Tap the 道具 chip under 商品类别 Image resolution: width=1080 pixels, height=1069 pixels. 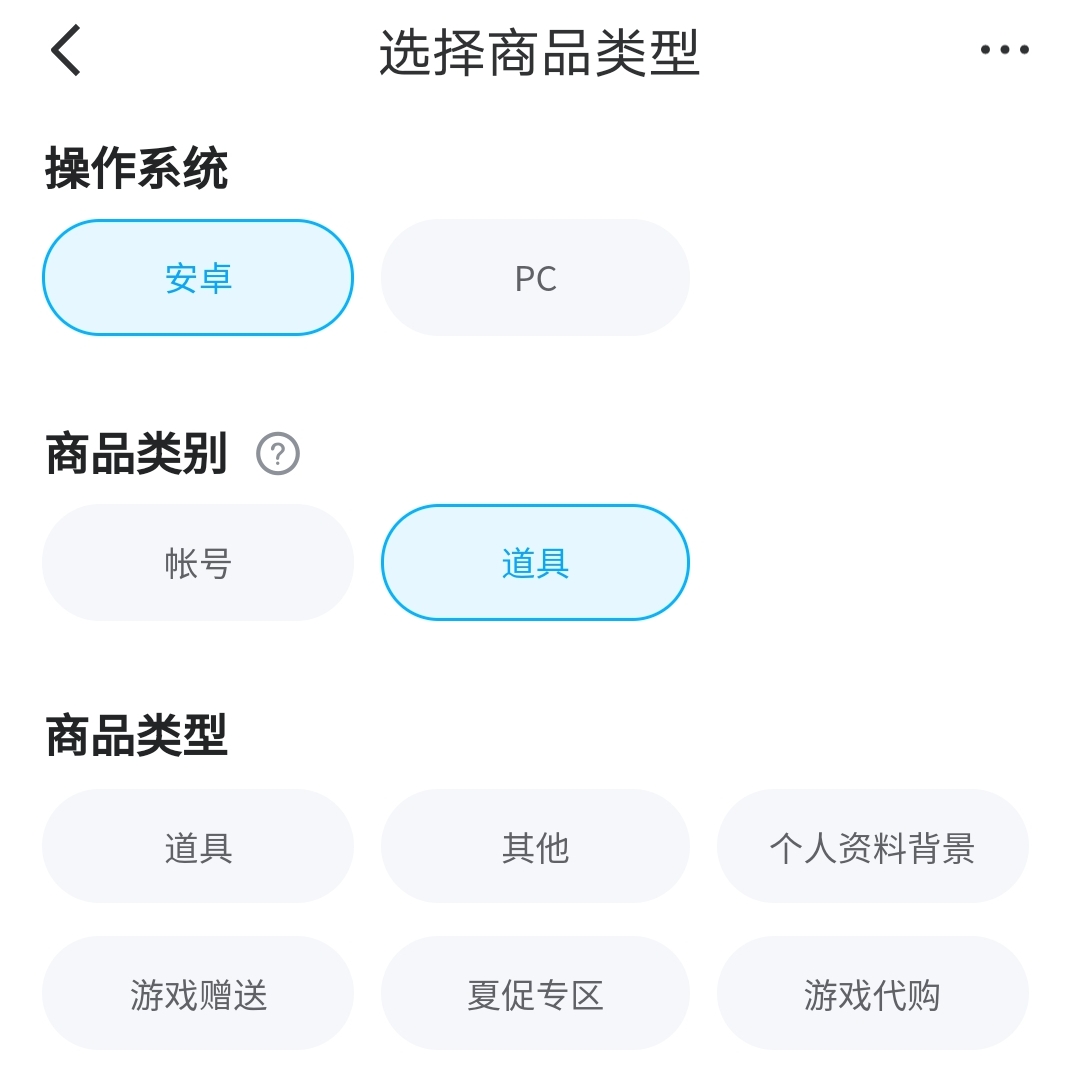pyautogui.click(x=535, y=563)
